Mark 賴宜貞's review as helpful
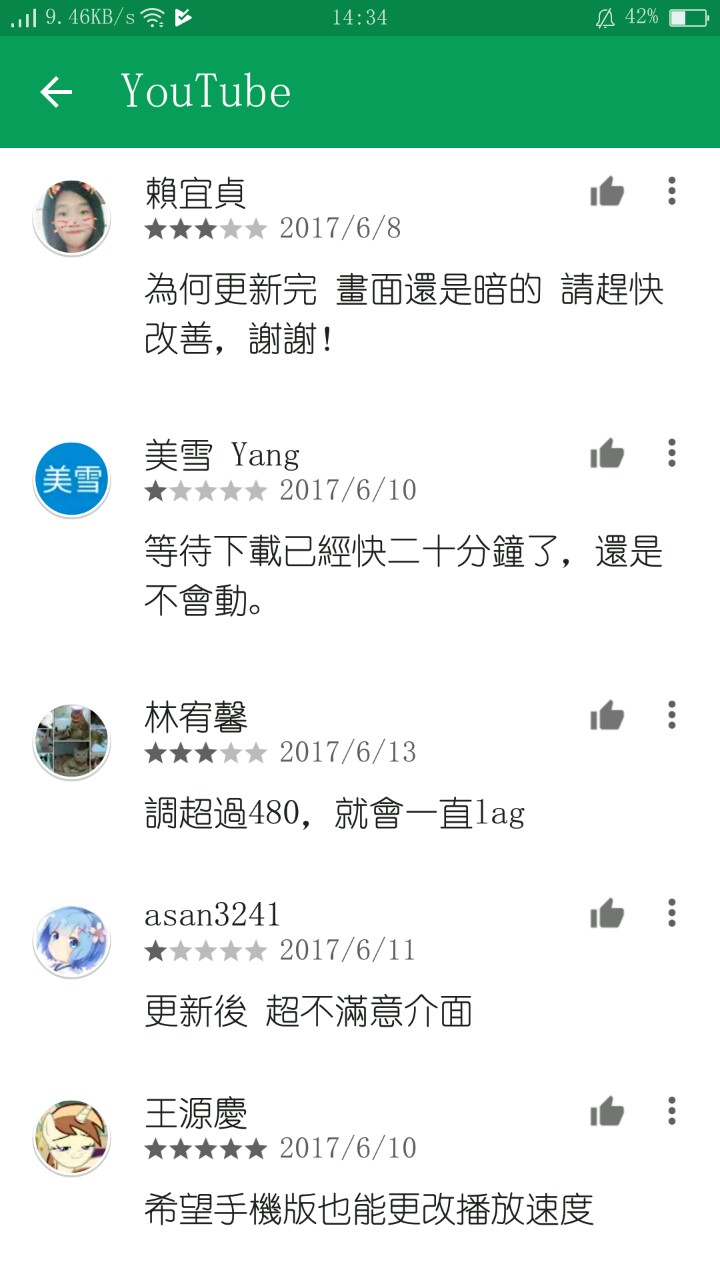This screenshot has height=1280, width=720. [x=606, y=191]
